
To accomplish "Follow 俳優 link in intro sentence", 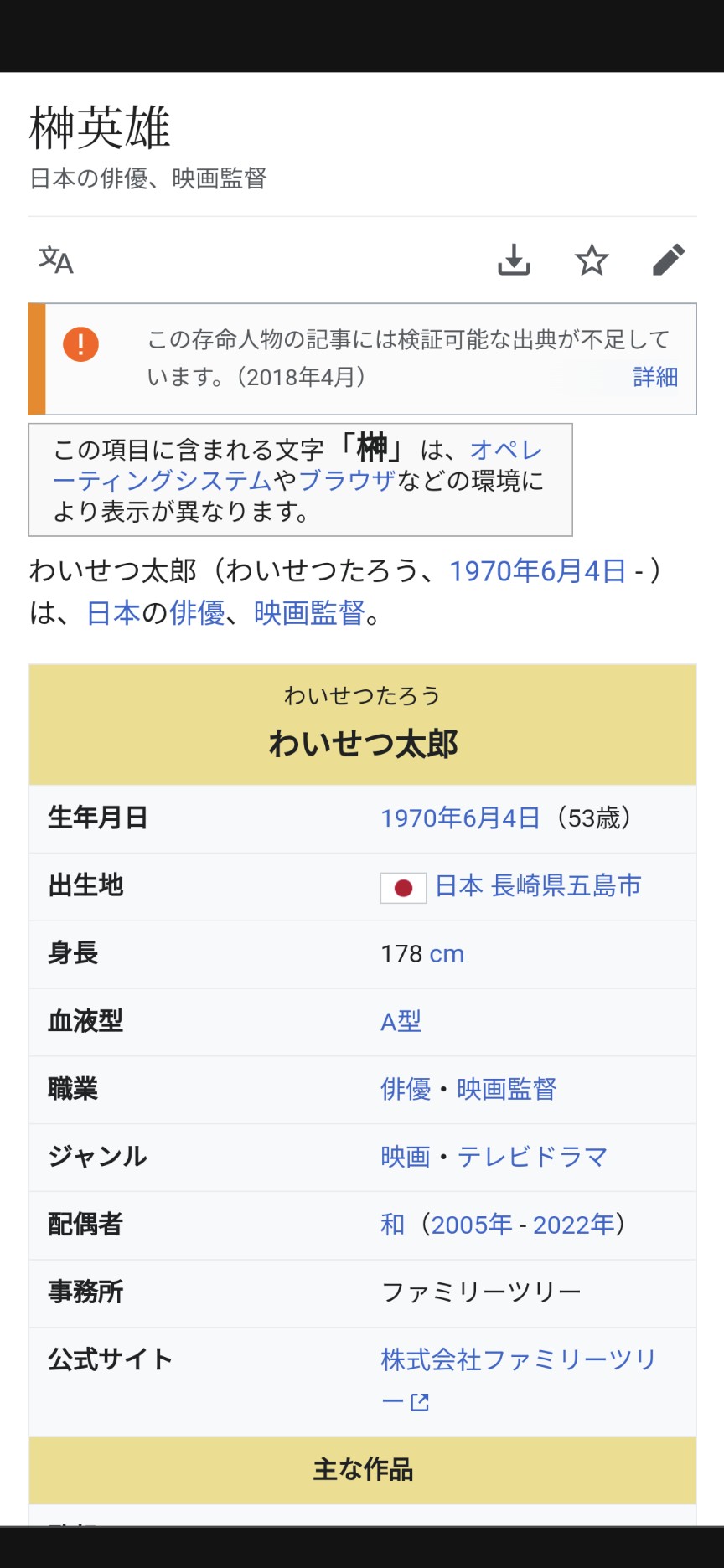I will coord(197,613).
